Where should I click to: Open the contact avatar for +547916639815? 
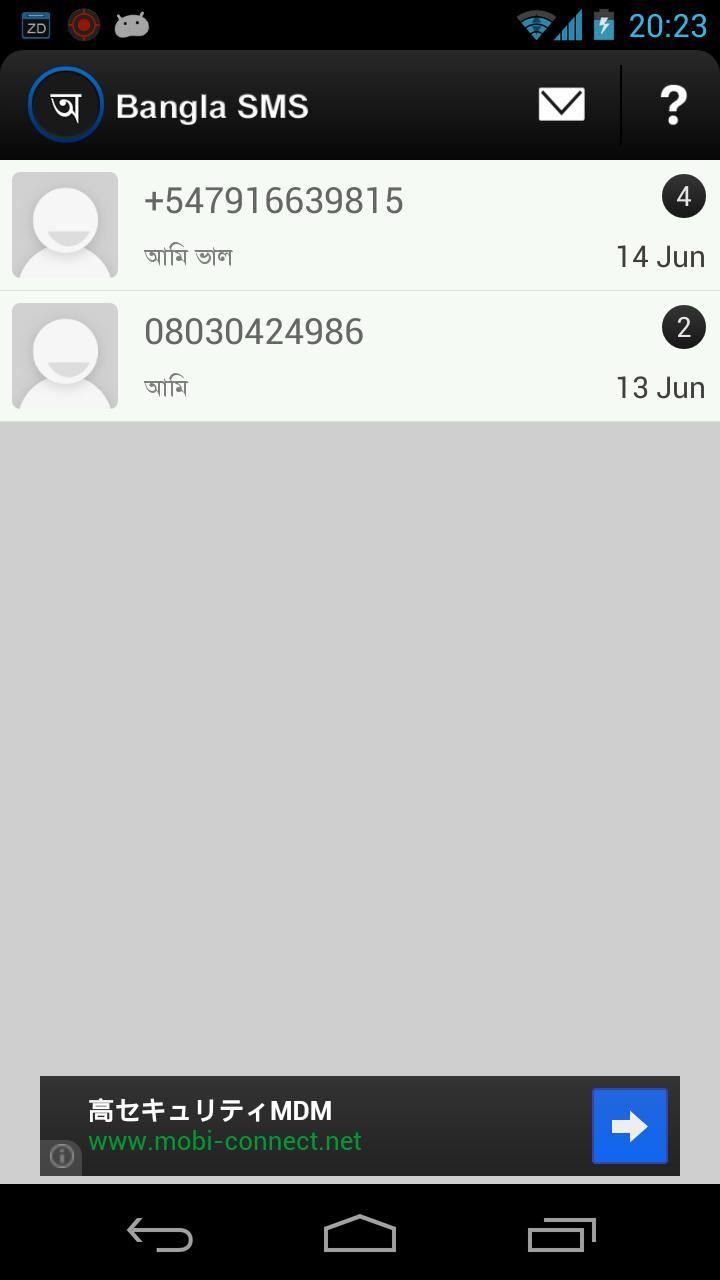click(64, 225)
